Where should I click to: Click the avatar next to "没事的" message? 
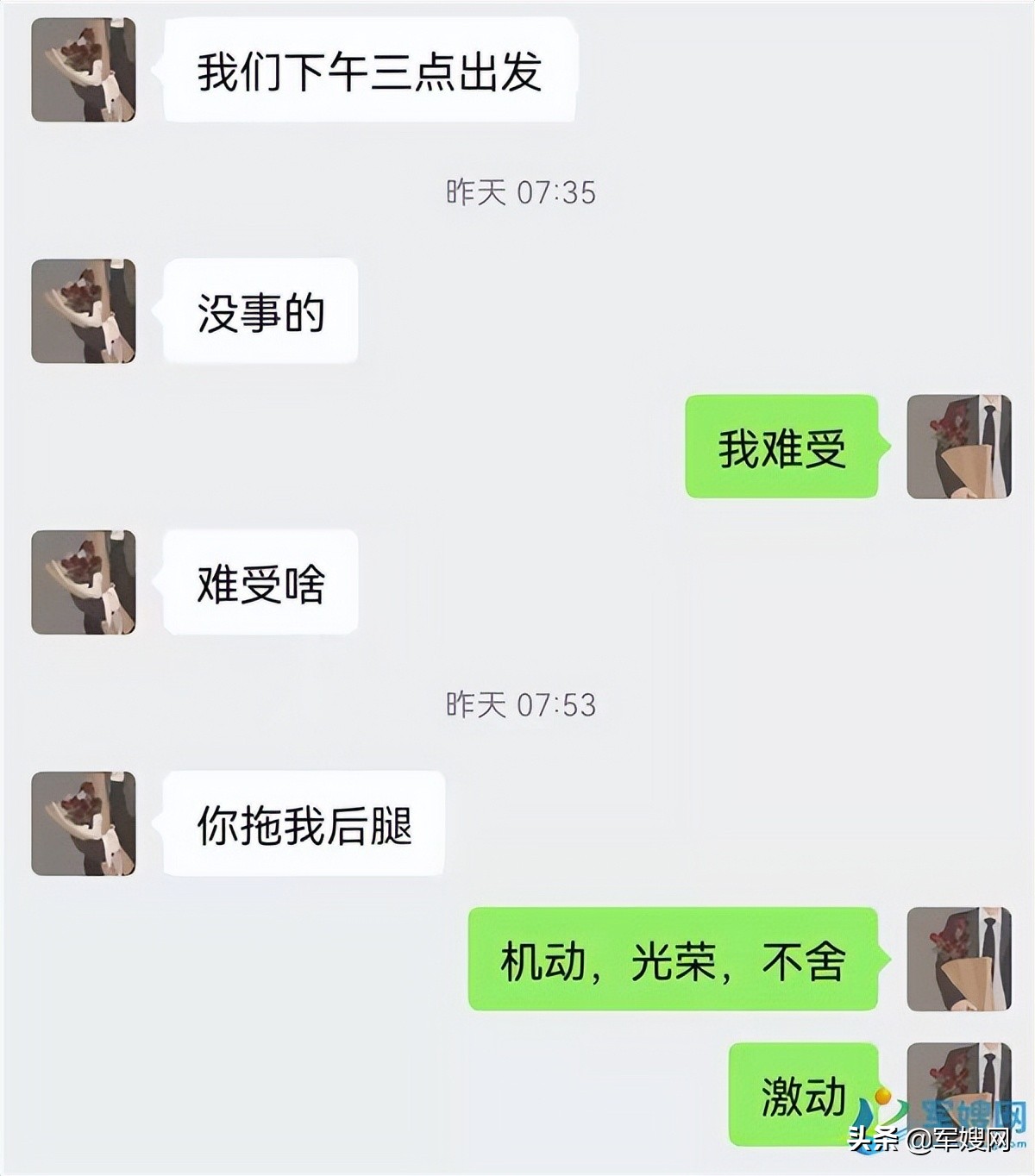point(83,310)
